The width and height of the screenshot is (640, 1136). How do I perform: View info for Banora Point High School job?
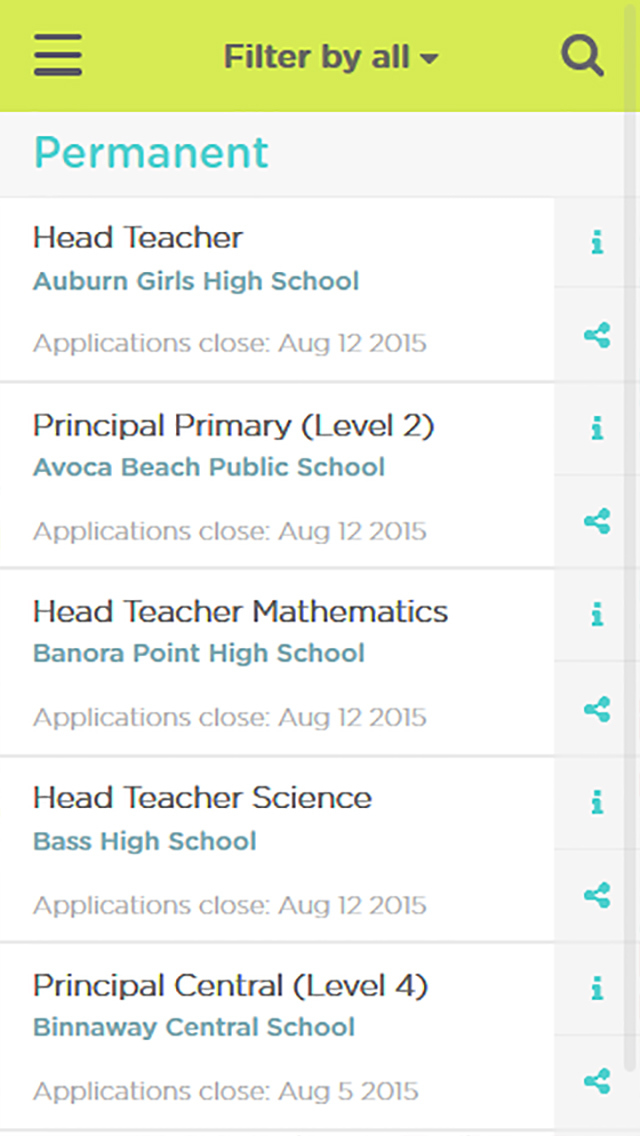597,615
